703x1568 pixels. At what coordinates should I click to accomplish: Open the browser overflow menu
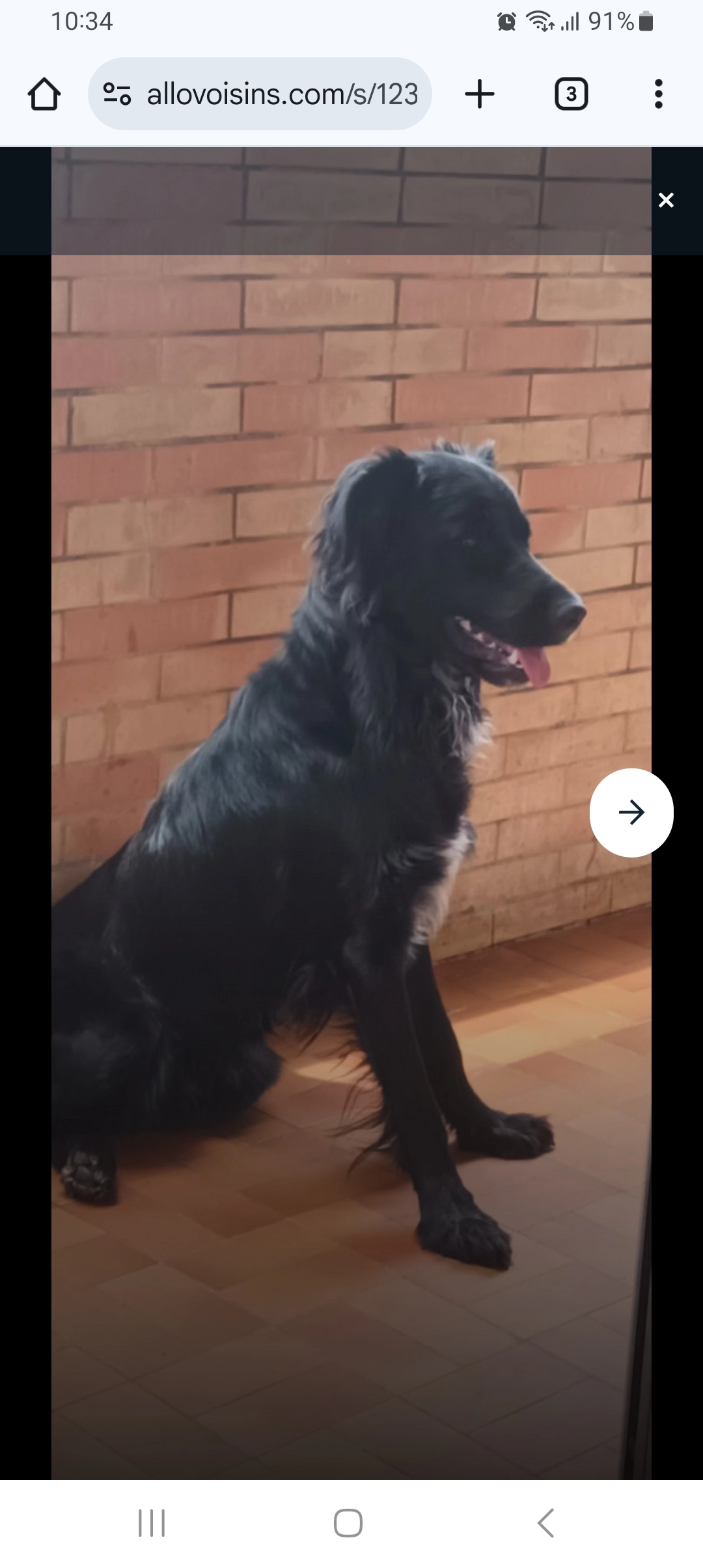point(658,94)
